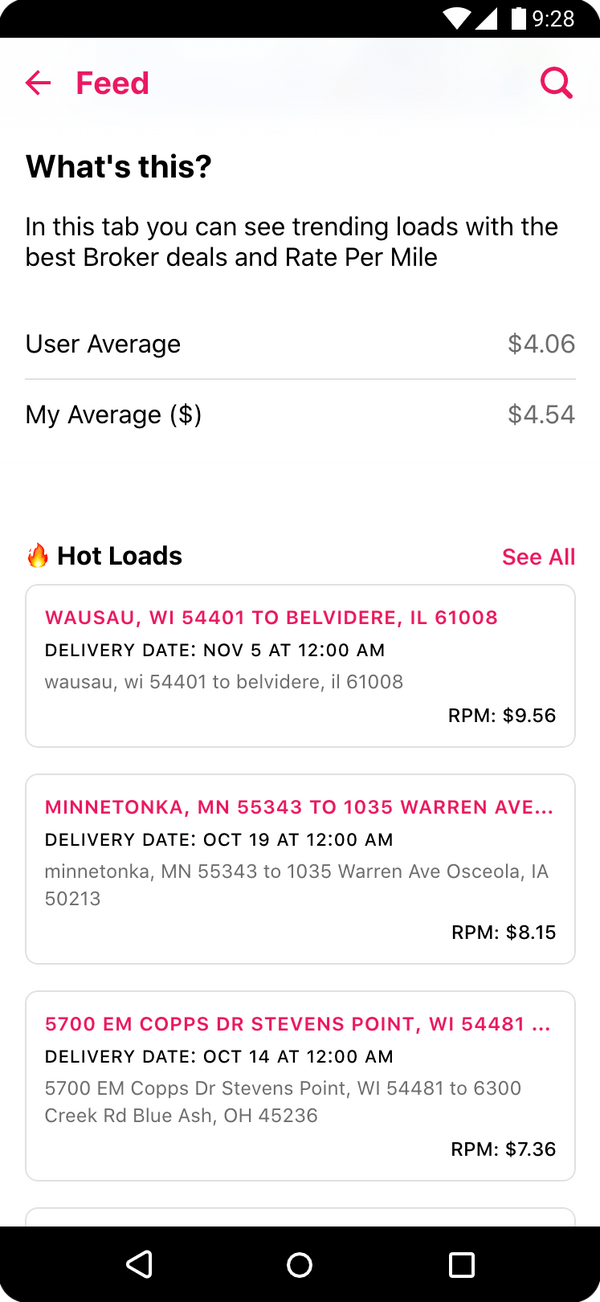Open the Wausau to Belvidere load
This screenshot has height=1302, width=600.
(300, 665)
